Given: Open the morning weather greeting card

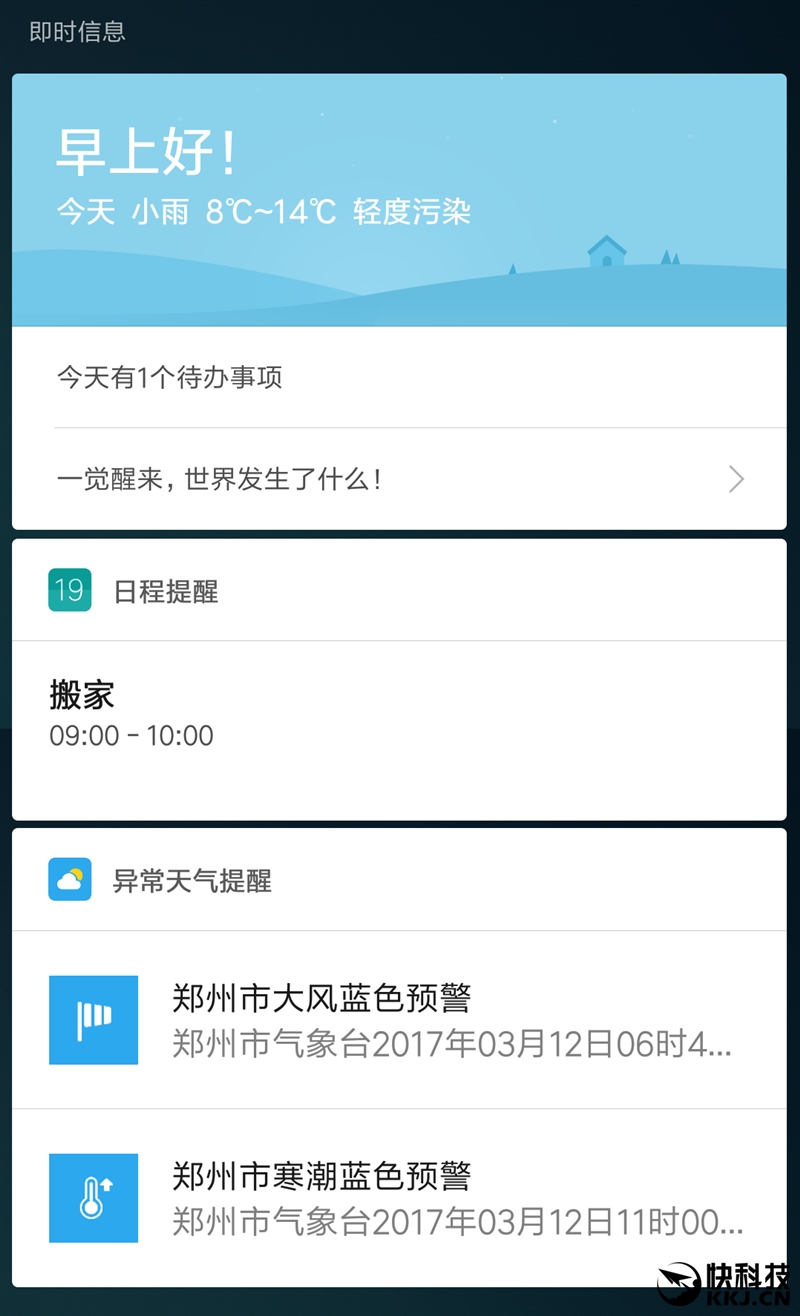Looking at the screenshot, I should 398,200.
